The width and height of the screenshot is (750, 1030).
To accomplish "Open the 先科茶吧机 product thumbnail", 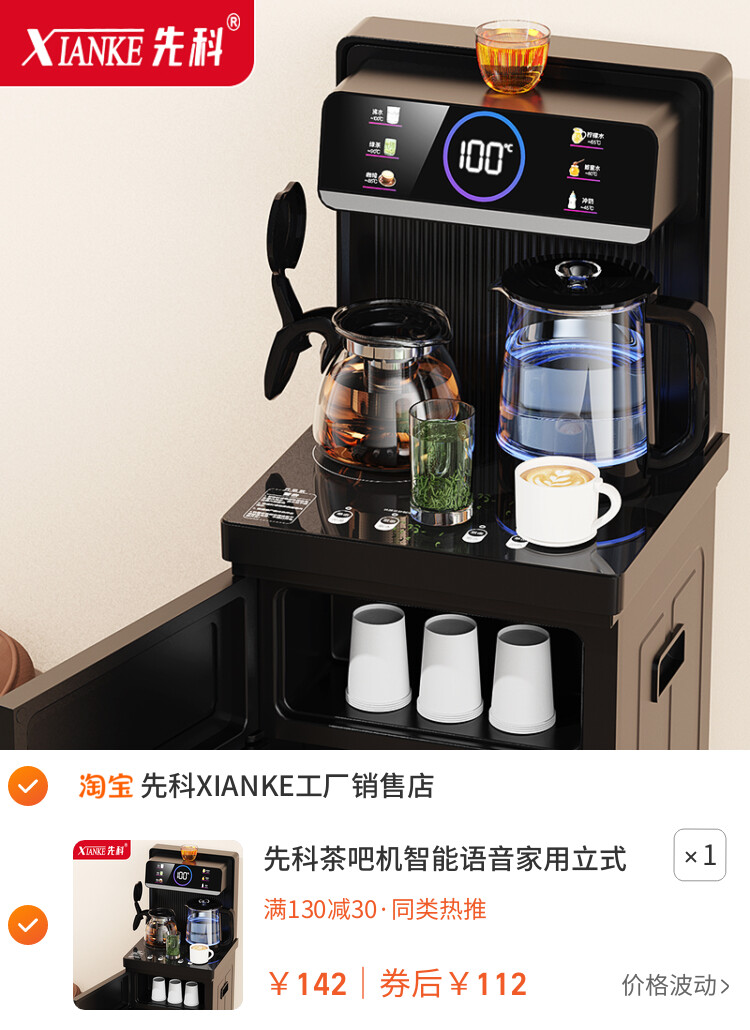I will coord(158,924).
